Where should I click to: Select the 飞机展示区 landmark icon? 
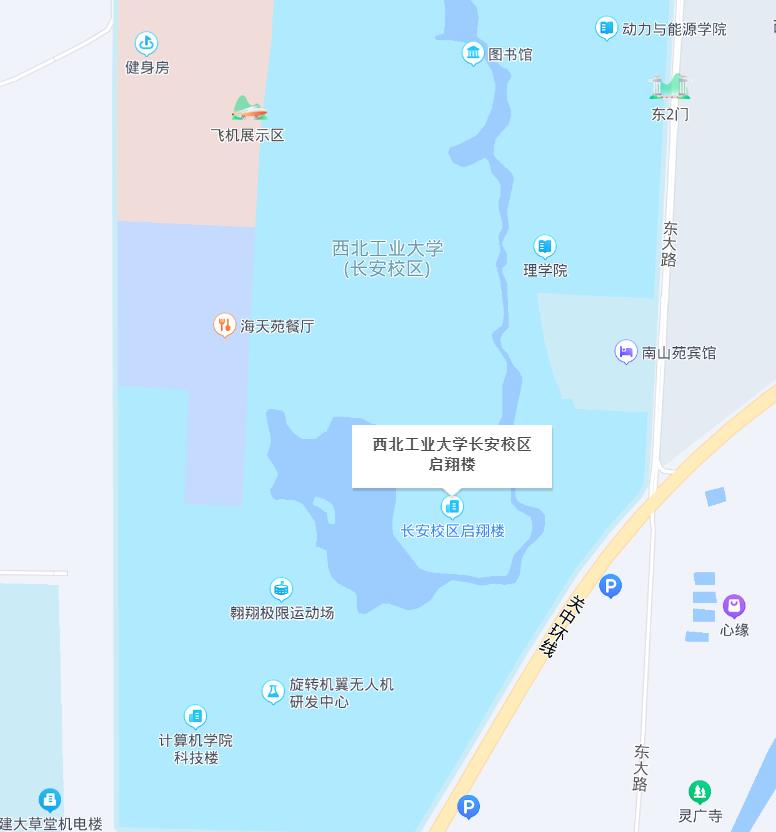(248, 107)
